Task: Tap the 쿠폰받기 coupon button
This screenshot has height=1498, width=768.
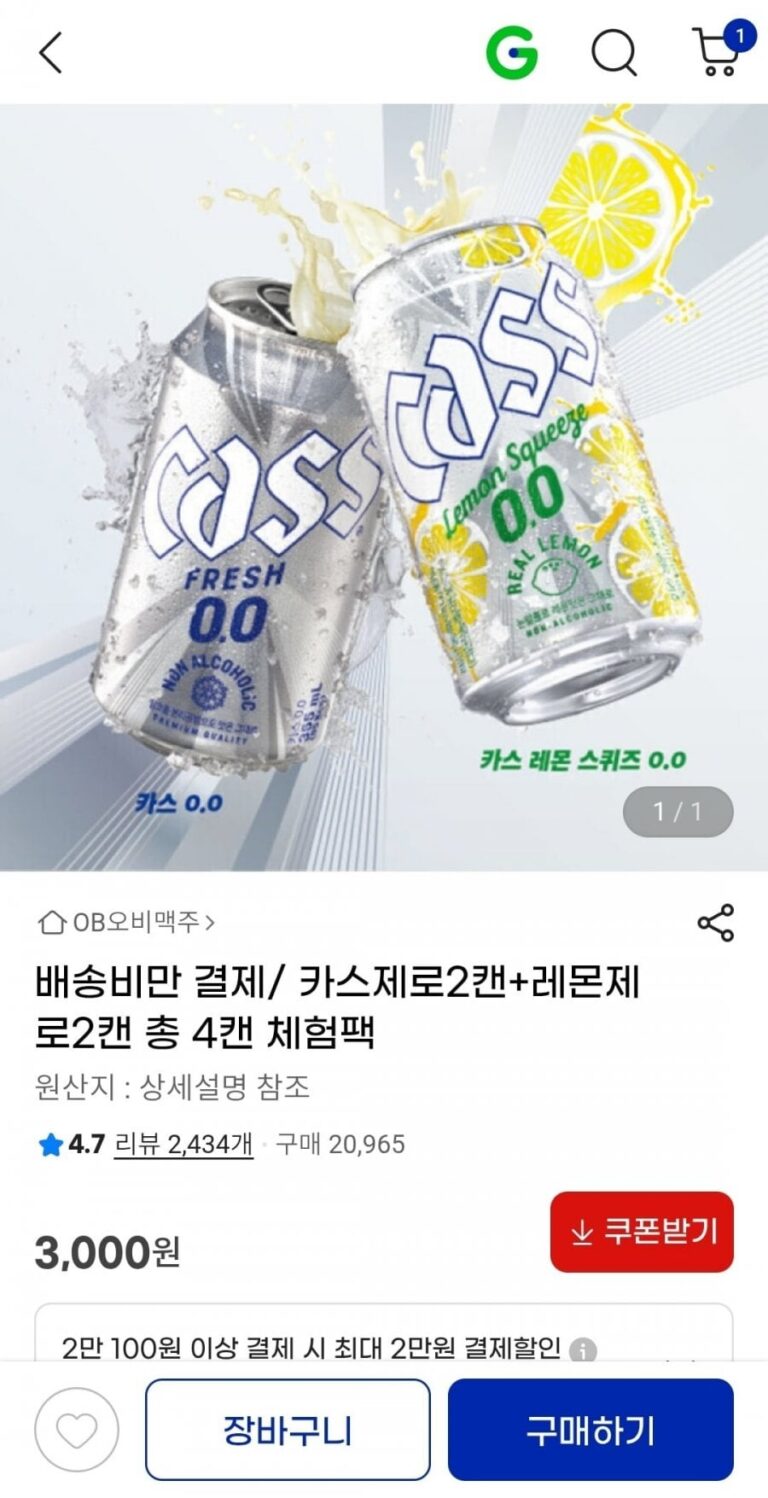Action: point(641,1231)
